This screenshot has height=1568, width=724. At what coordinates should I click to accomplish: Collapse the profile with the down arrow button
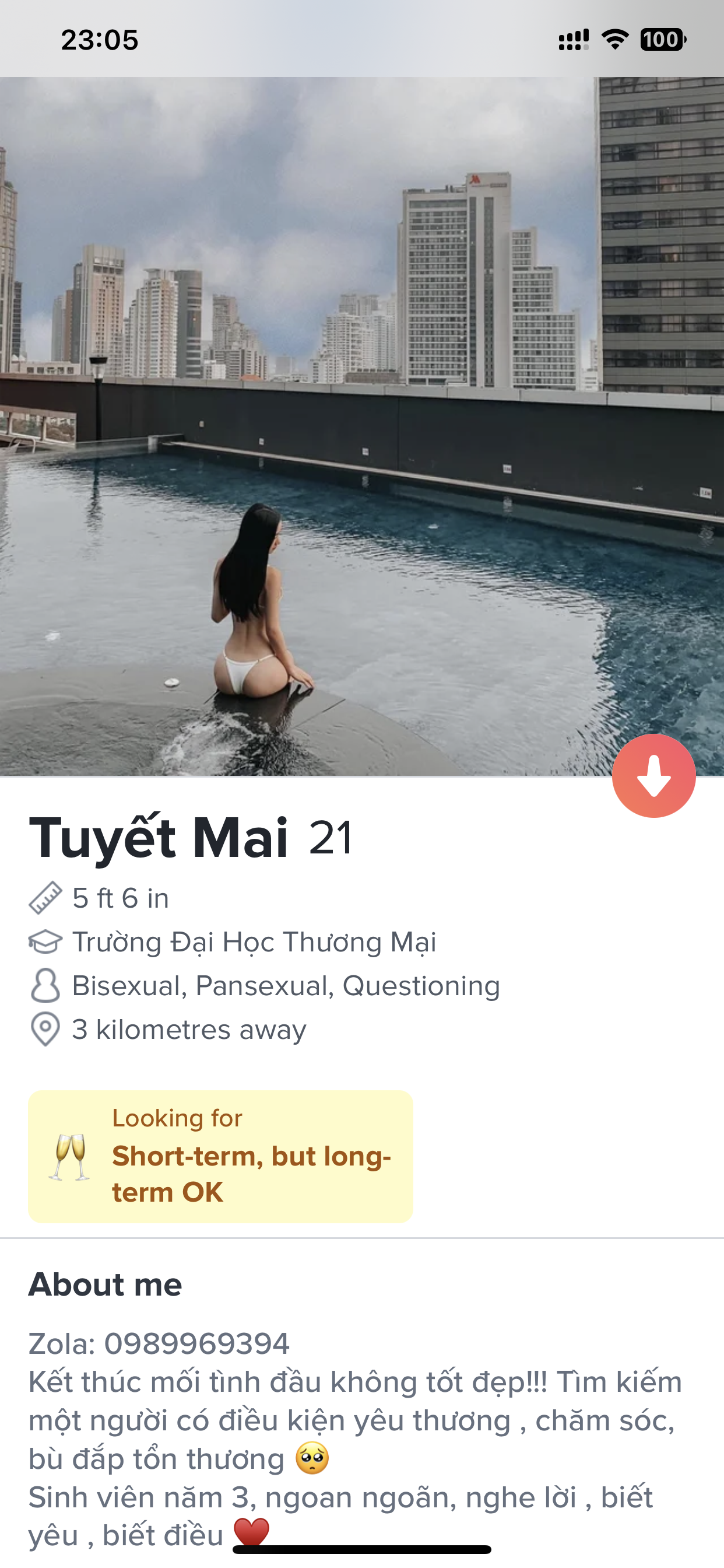point(653,775)
